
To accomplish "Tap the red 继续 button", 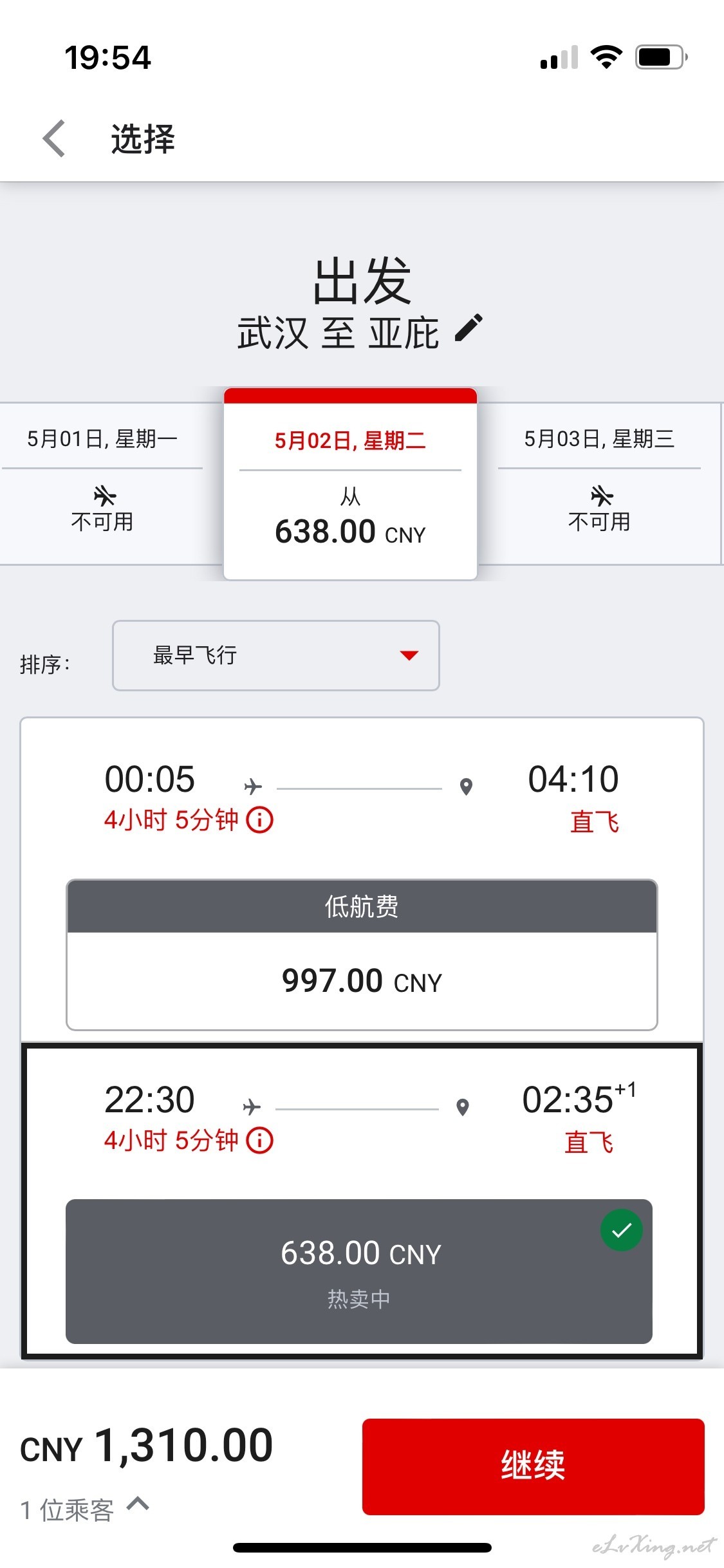I will click(x=534, y=1466).
